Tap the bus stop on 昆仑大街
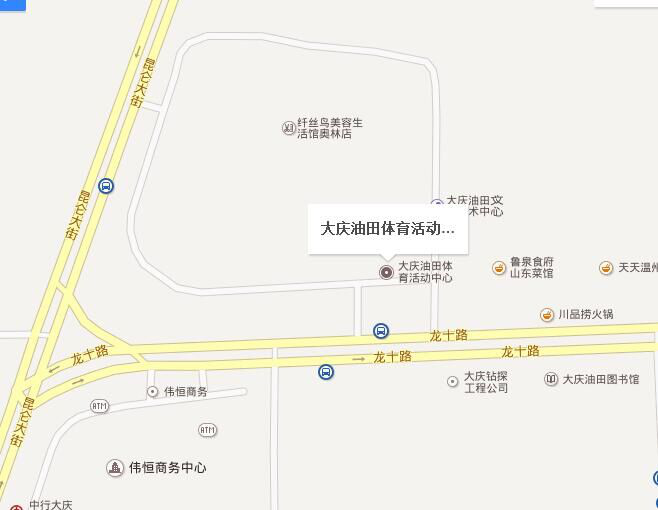Image resolution: width=658 pixels, height=510 pixels. click(x=106, y=186)
